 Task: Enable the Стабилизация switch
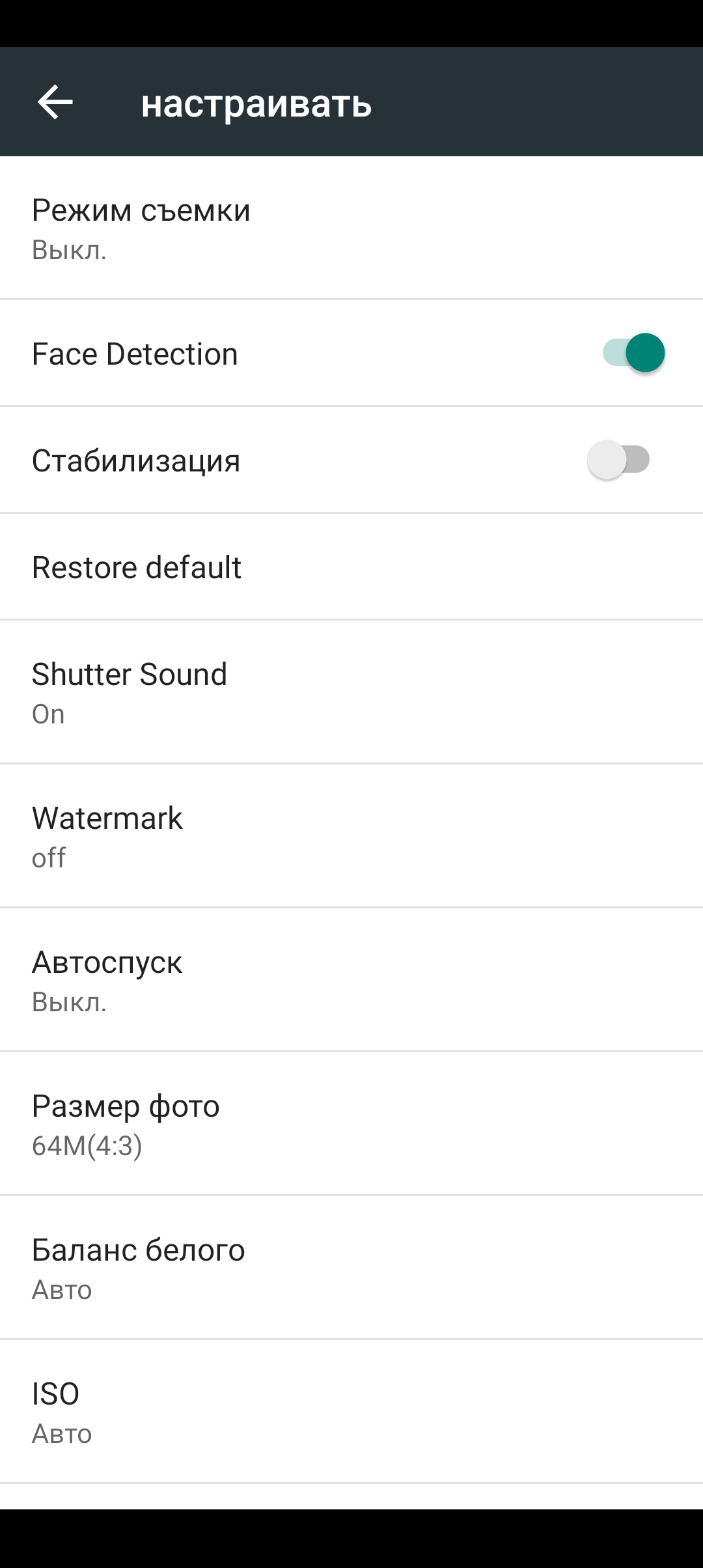pos(619,460)
